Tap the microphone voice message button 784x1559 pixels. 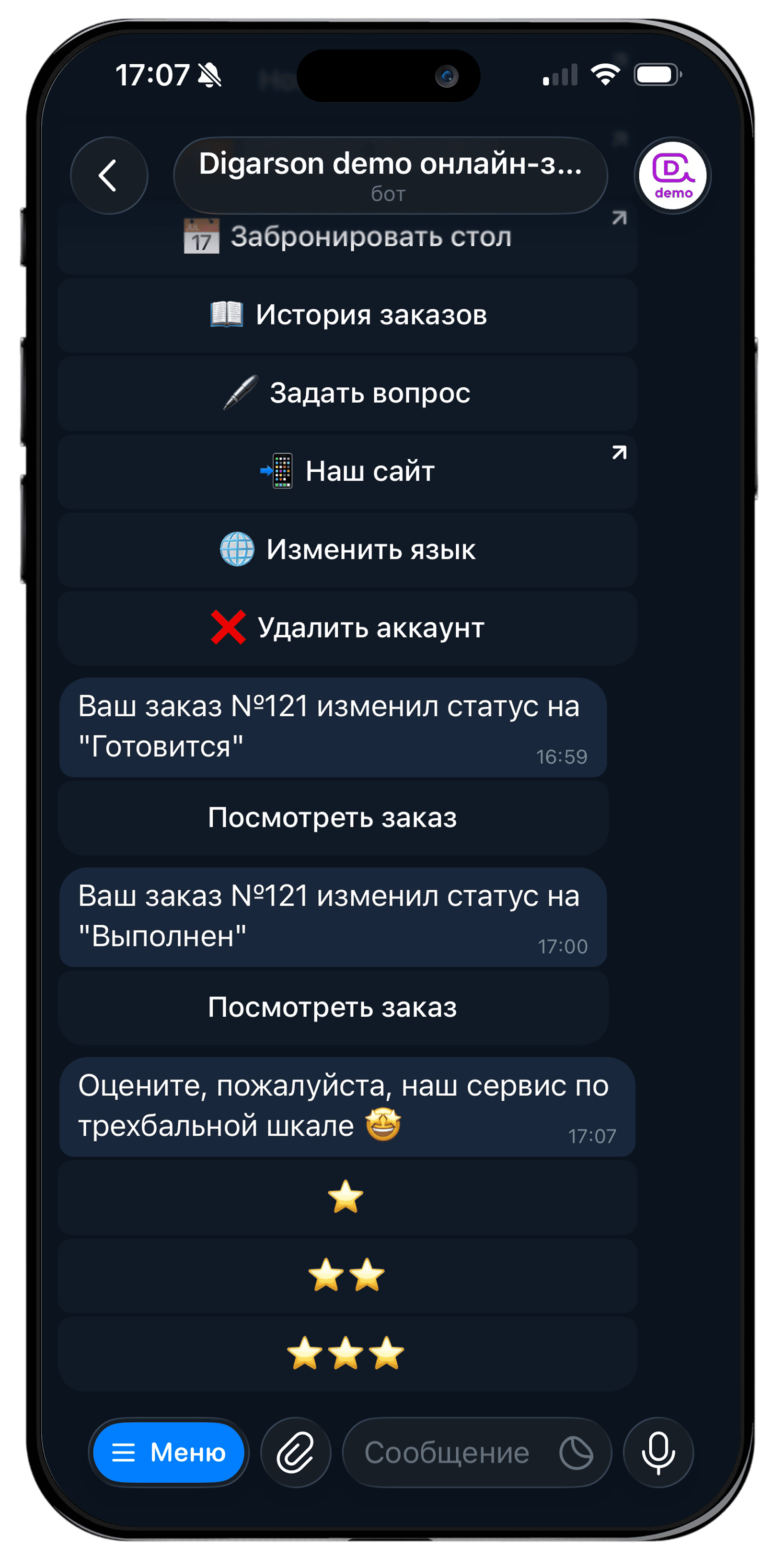click(658, 1452)
